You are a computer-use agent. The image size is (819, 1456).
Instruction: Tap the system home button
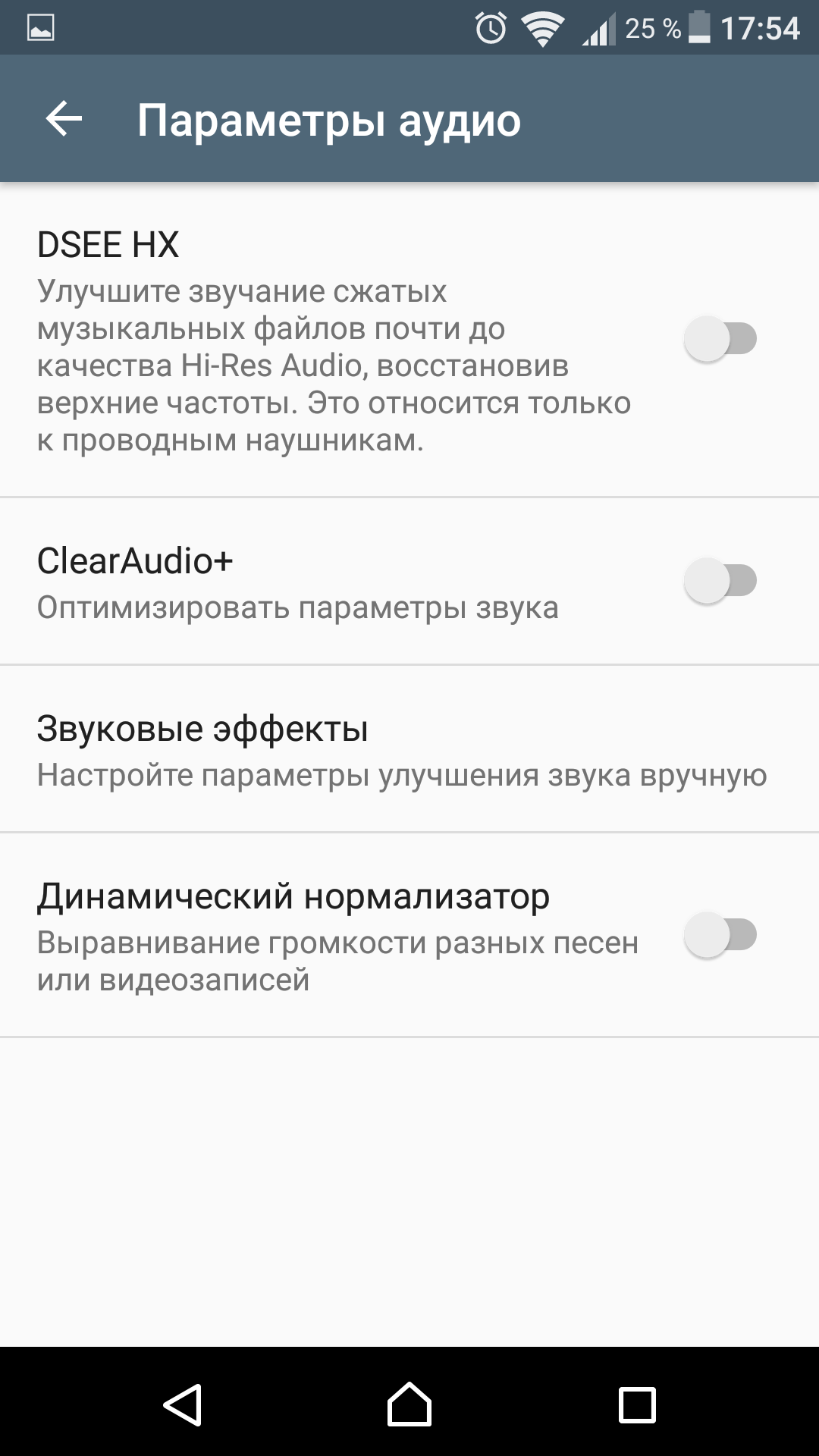pos(409,1404)
